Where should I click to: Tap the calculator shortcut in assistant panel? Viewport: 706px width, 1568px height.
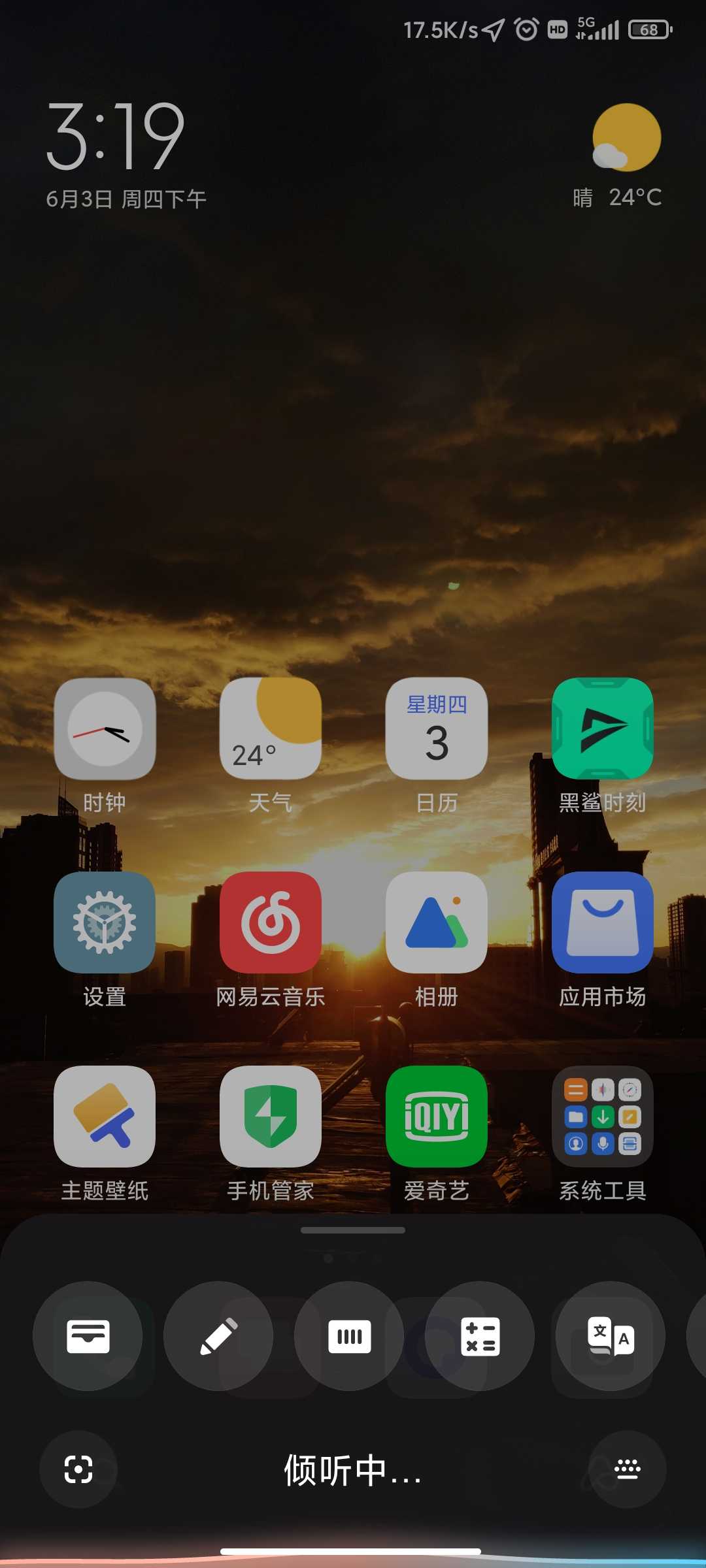(480, 1336)
